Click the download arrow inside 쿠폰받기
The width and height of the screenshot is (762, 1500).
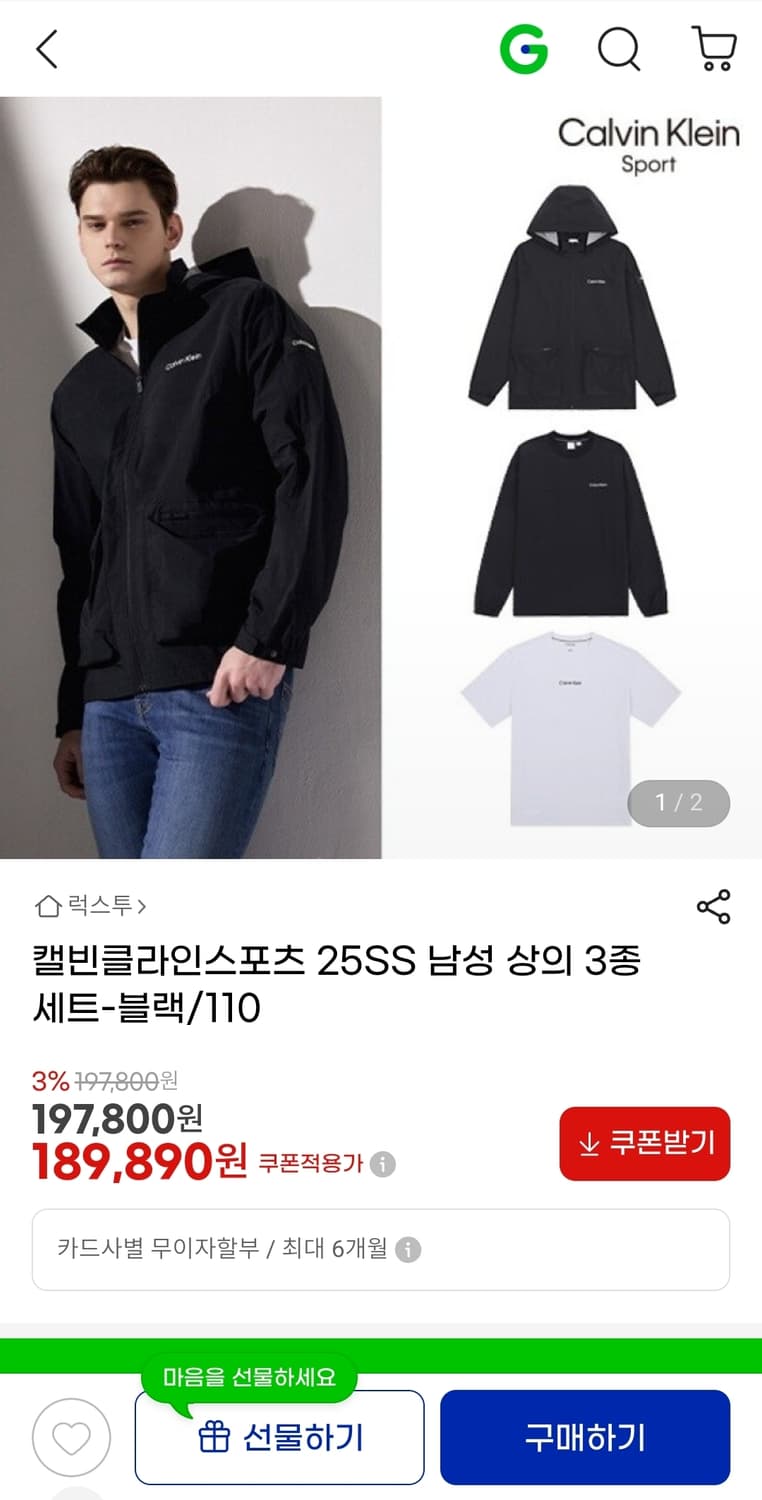click(x=589, y=1143)
